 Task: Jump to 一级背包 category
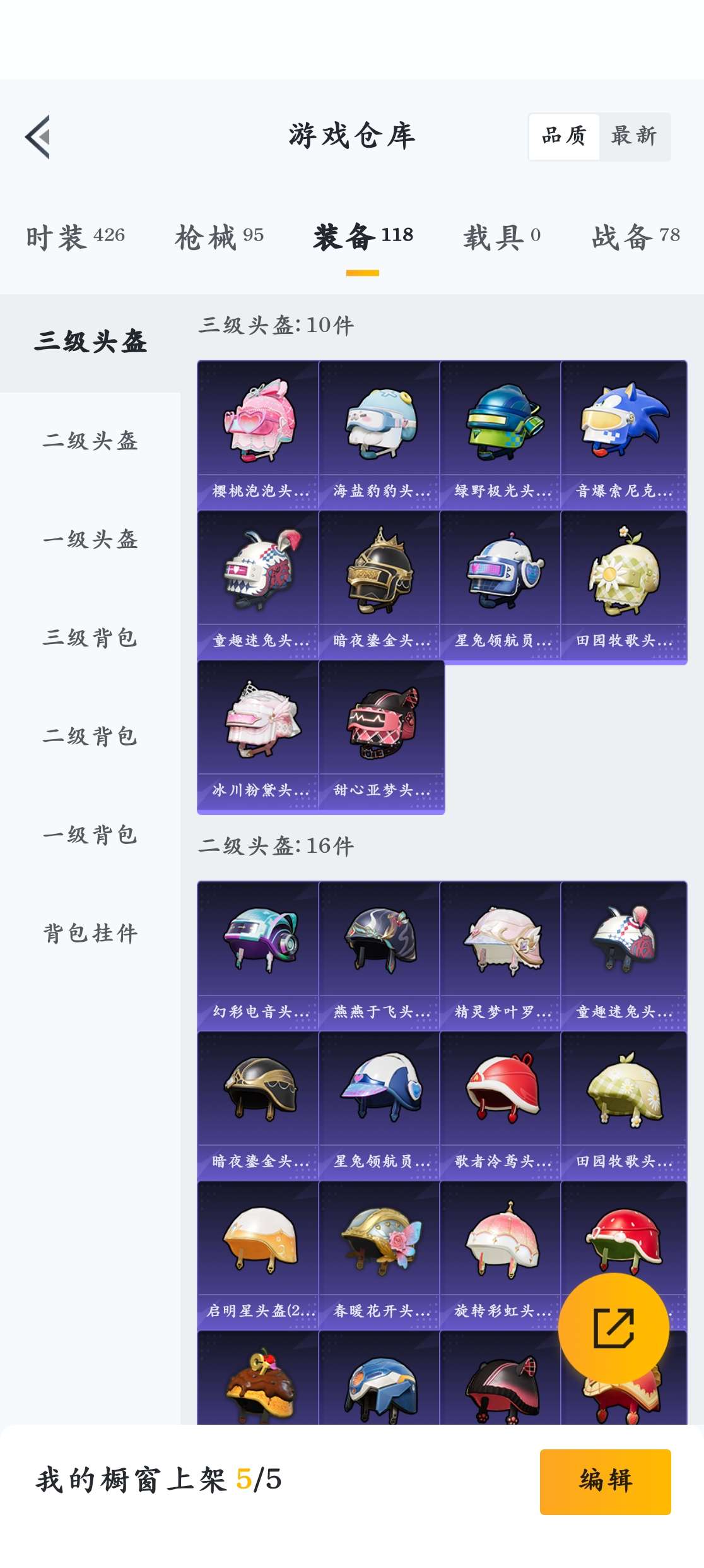click(x=90, y=834)
